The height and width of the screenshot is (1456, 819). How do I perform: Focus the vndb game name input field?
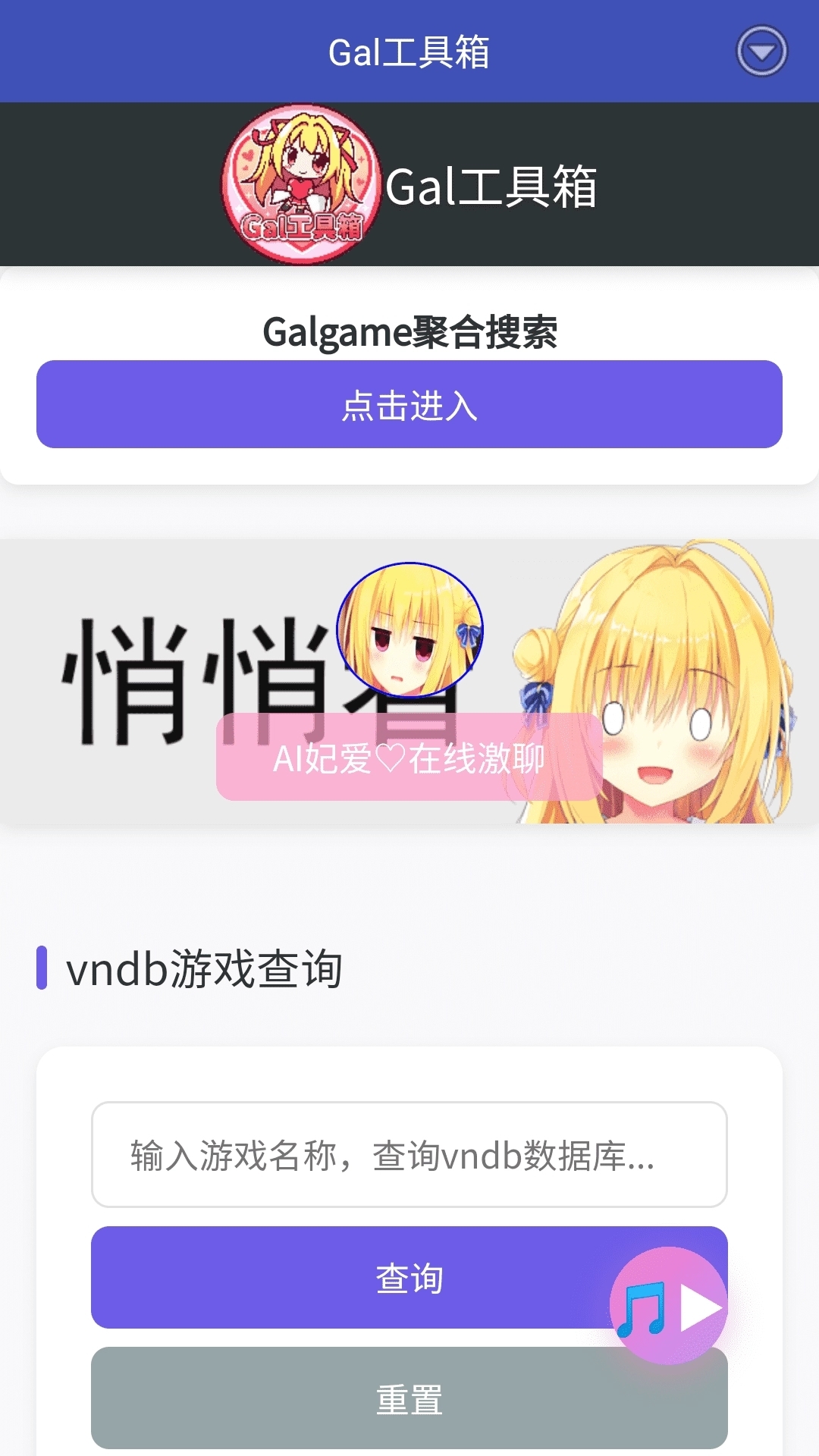coord(409,1154)
